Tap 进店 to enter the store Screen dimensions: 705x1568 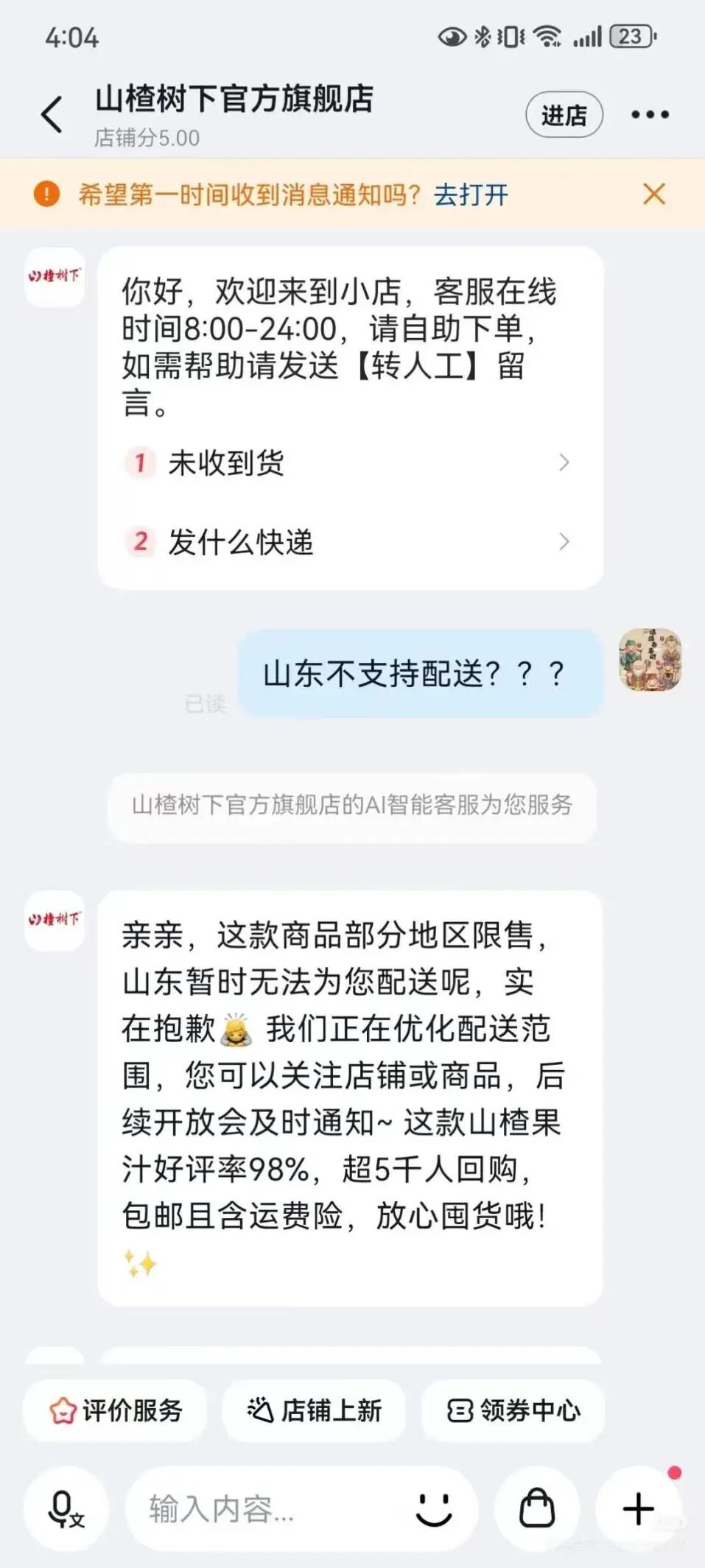point(564,115)
